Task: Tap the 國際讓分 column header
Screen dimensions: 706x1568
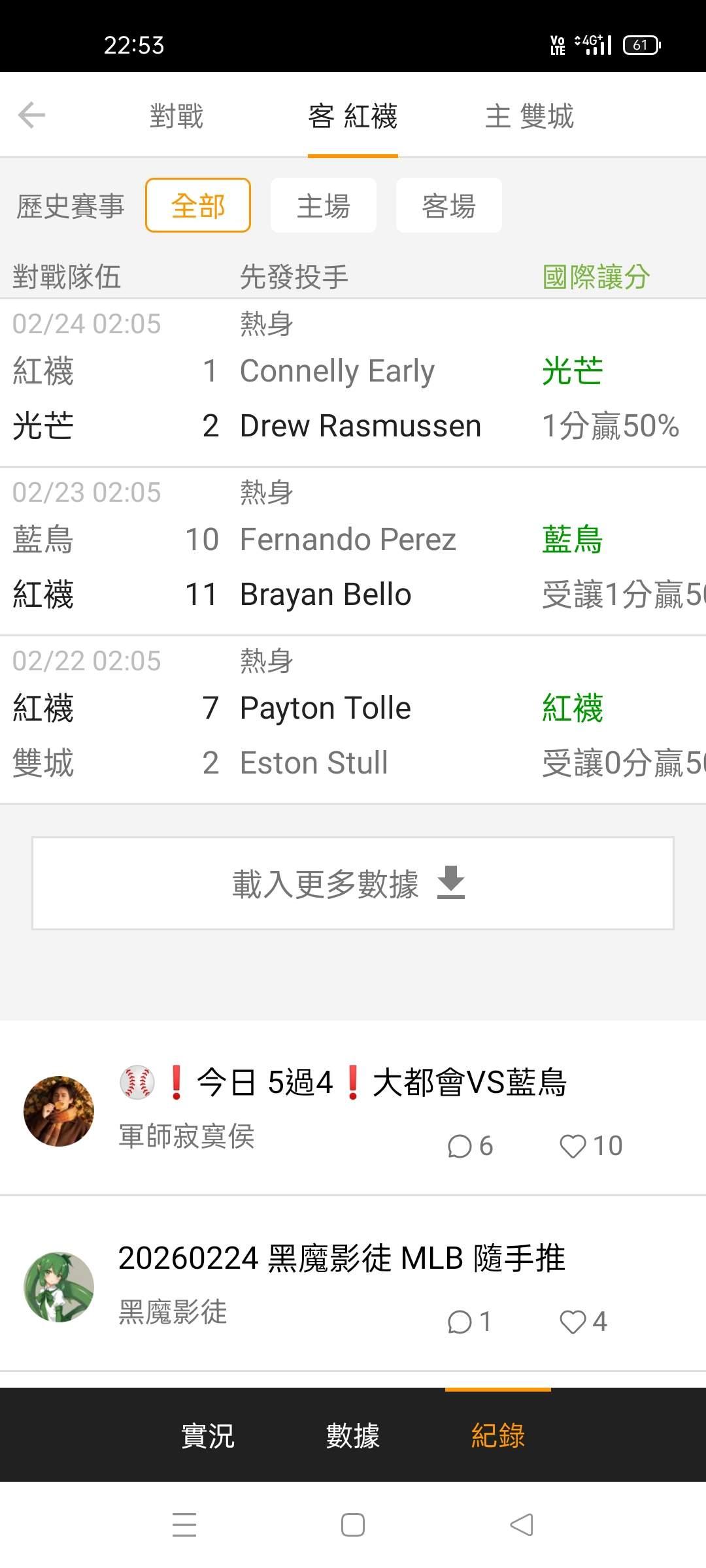Action: [596, 277]
